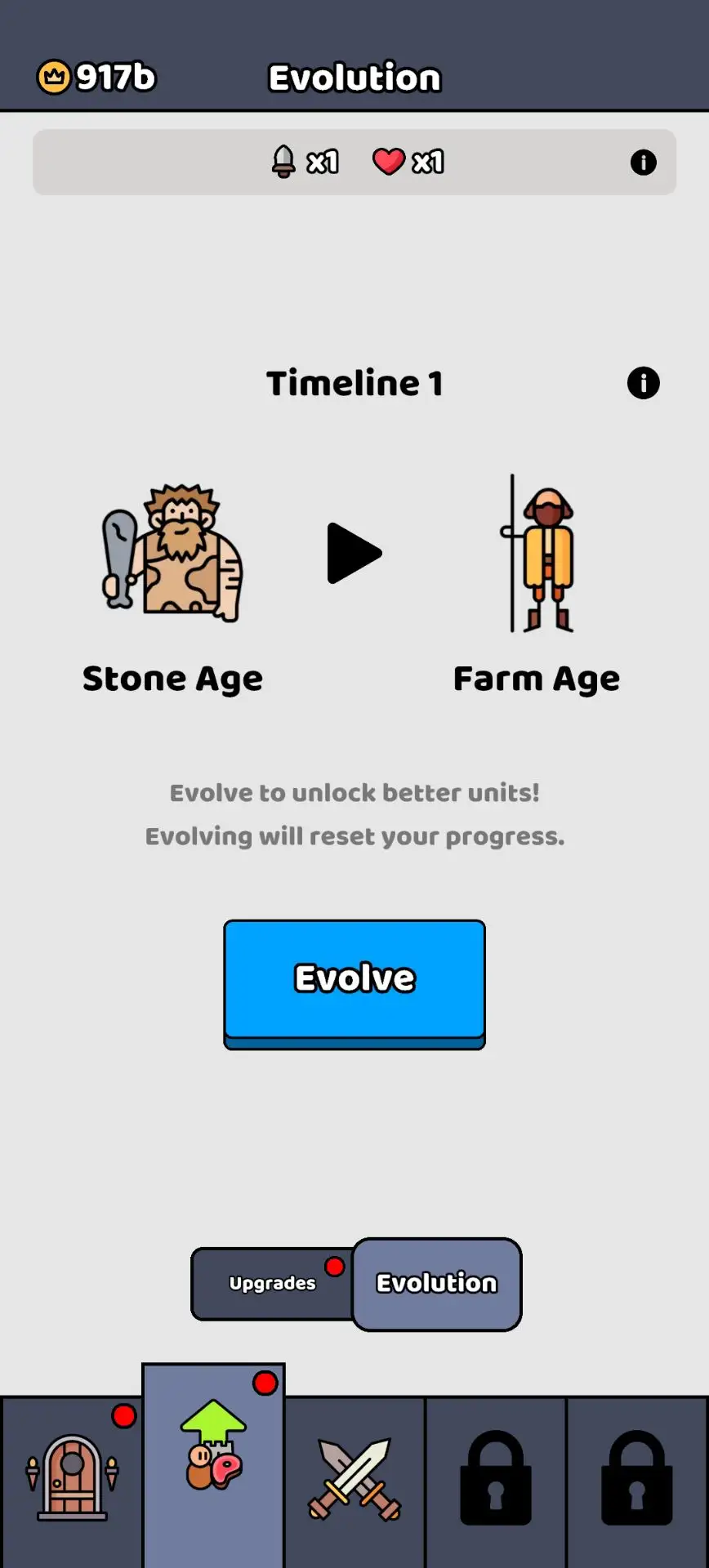The image size is (709, 1568).
Task: Switch to the Upgrades tab
Action: tap(273, 1283)
